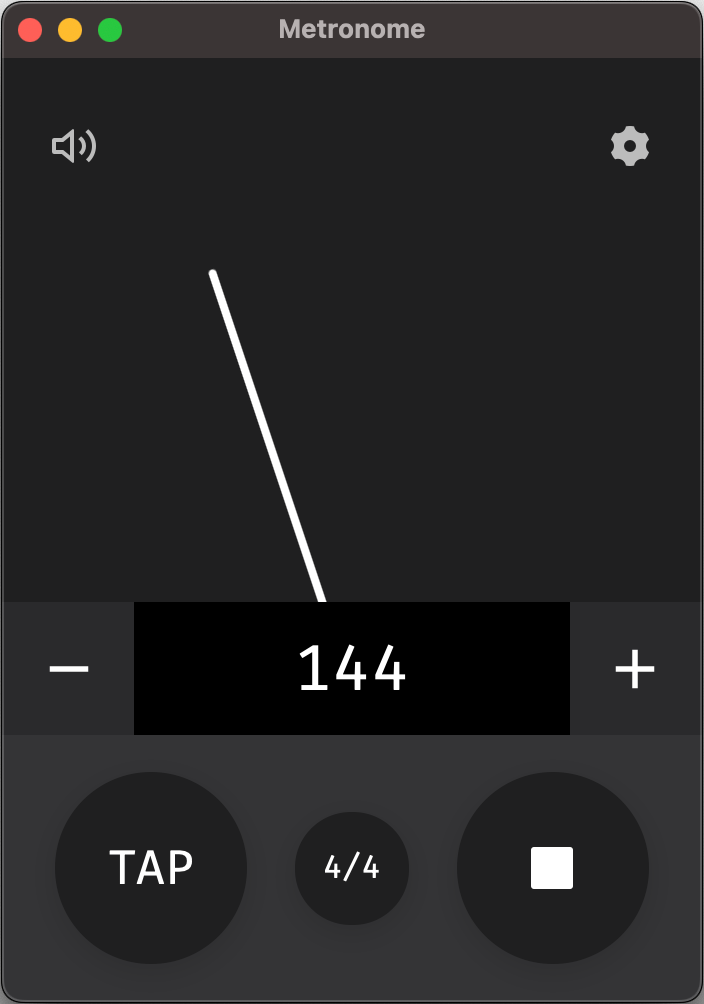The image size is (704, 1004).
Task: Close the Metronome window
Action: click(30, 30)
